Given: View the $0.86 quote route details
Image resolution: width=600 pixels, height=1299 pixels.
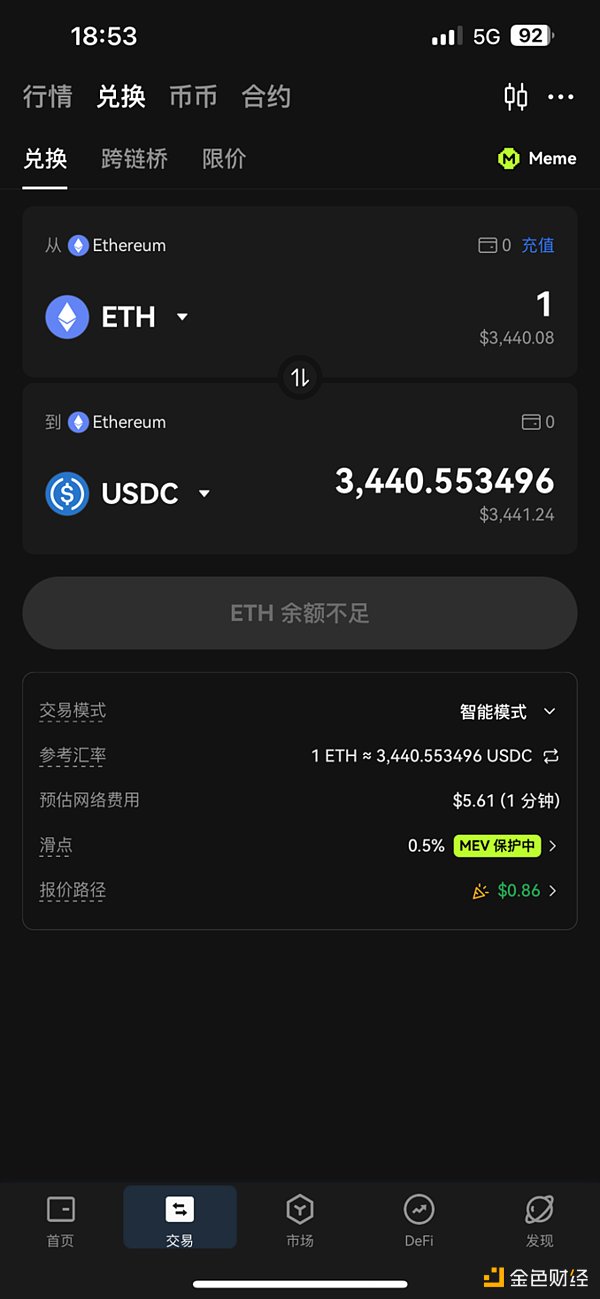Looking at the screenshot, I should (x=516, y=890).
